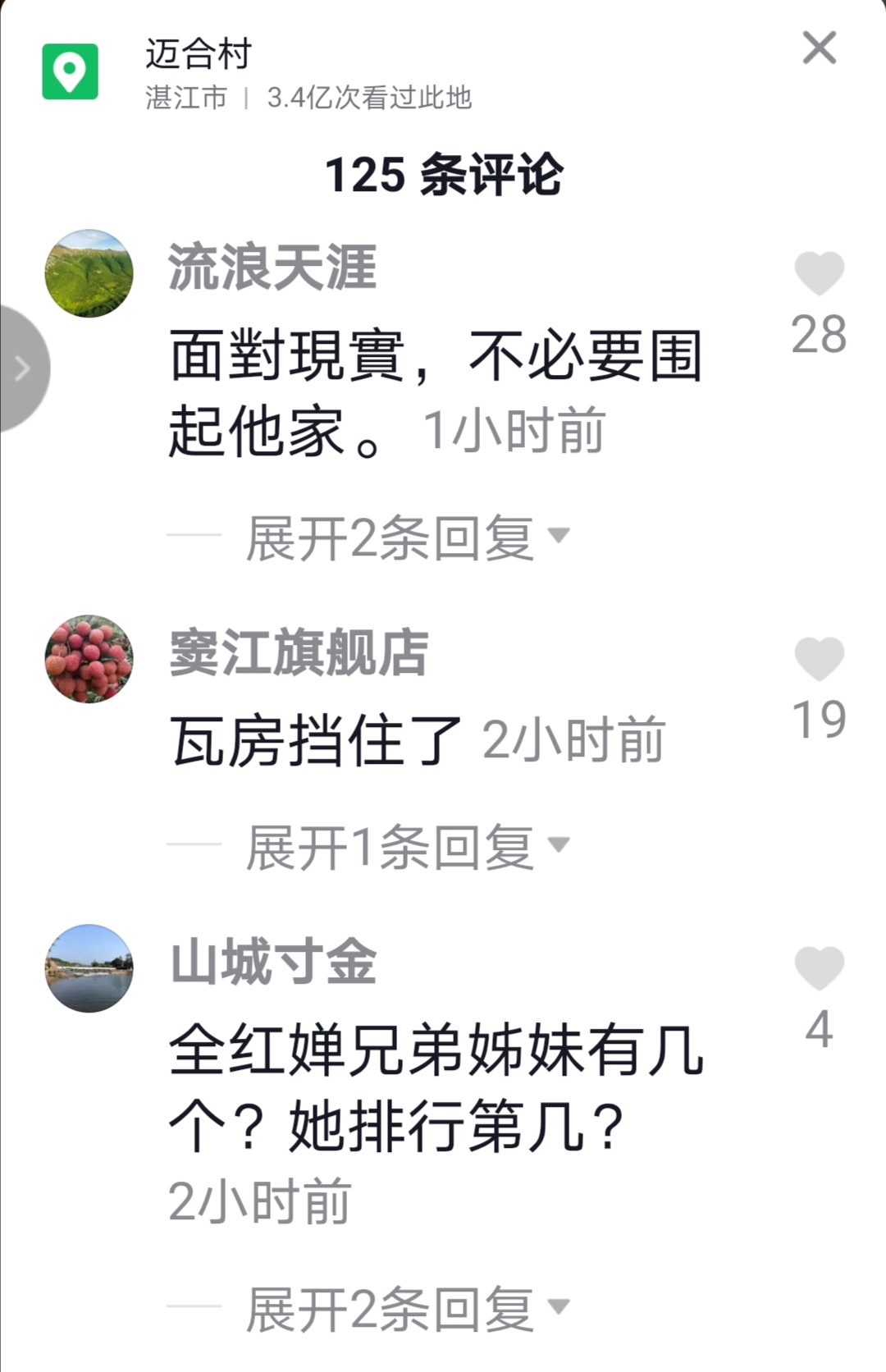
Task: Open 流浪天涯's profile avatar
Action: coord(89,273)
